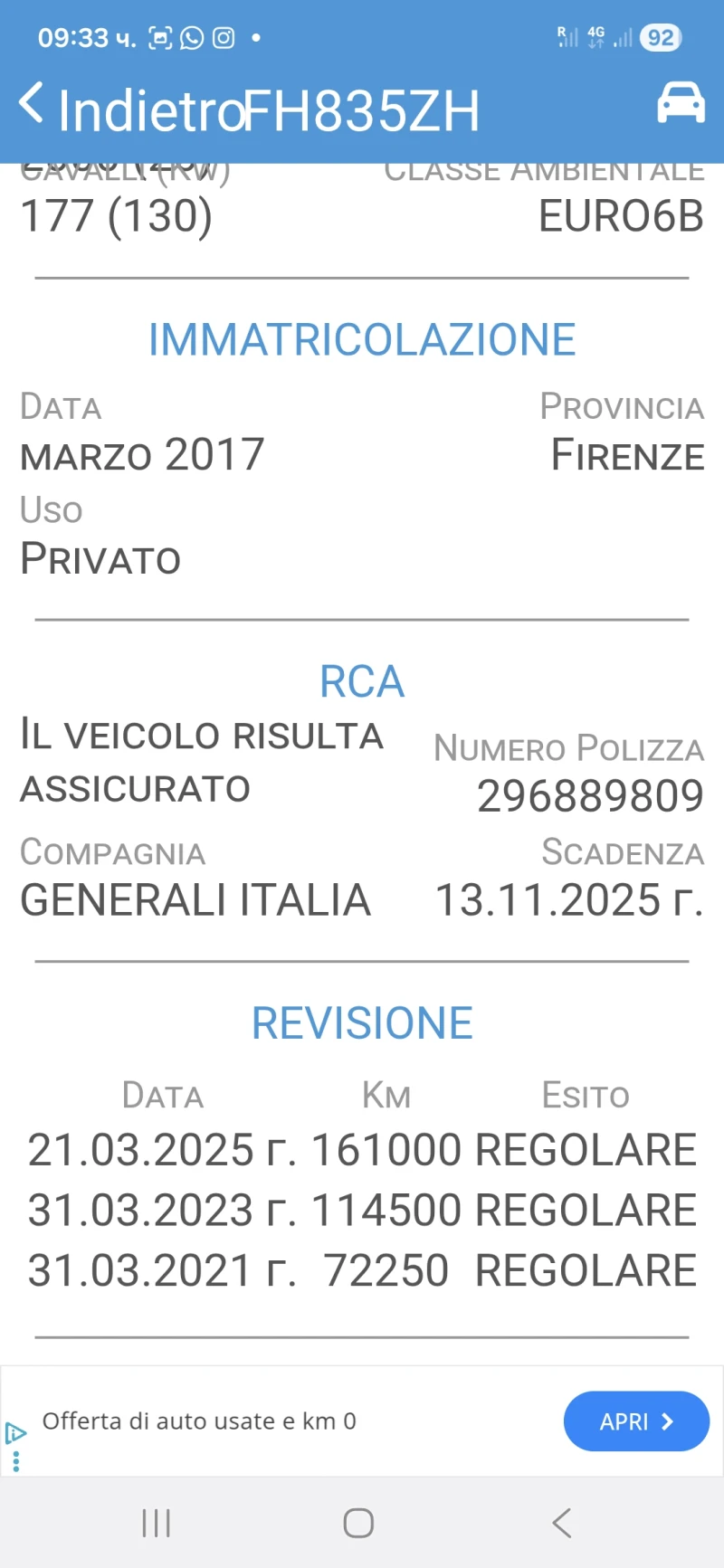Tap the system back arrow
The image size is (724, 1568).
tap(562, 1523)
